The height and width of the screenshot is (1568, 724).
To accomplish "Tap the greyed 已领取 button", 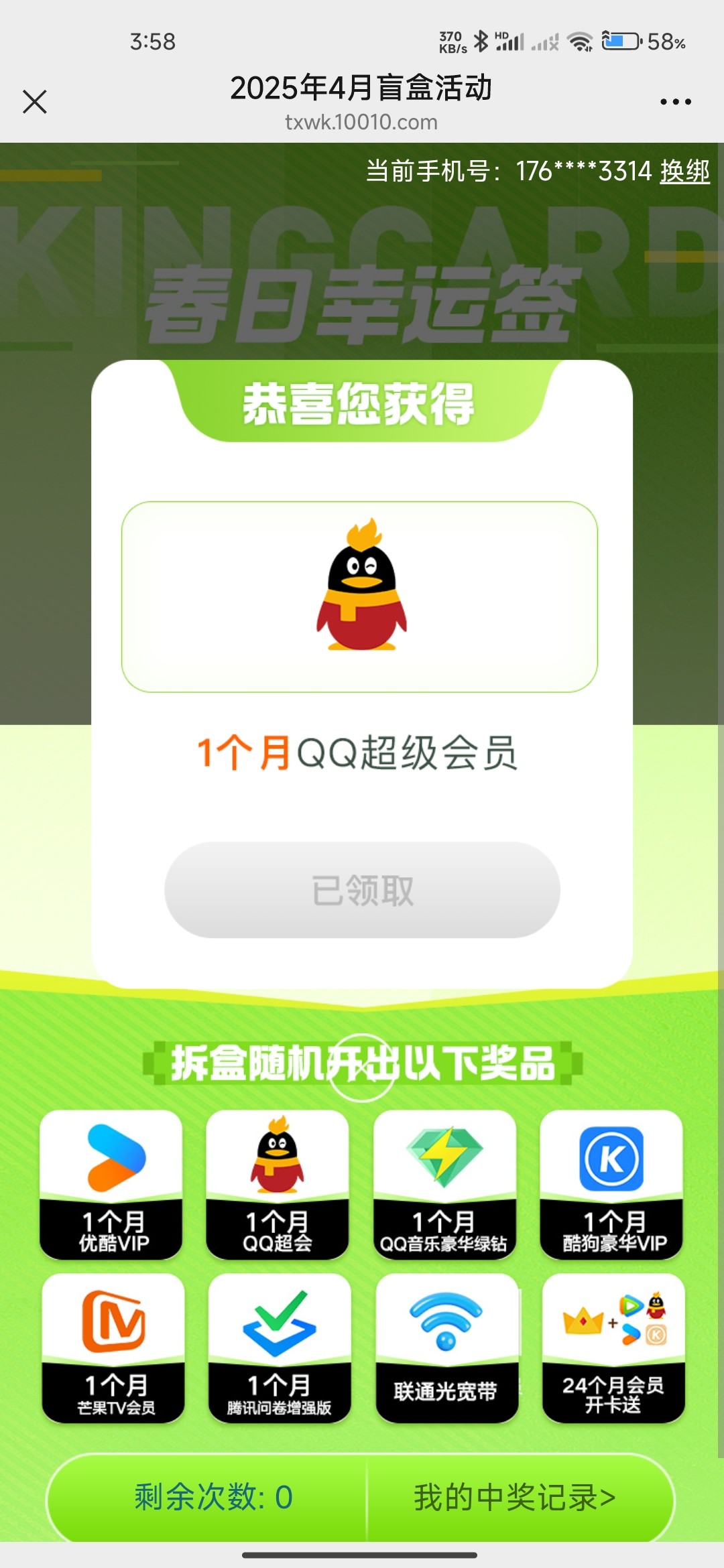I will 362,890.
